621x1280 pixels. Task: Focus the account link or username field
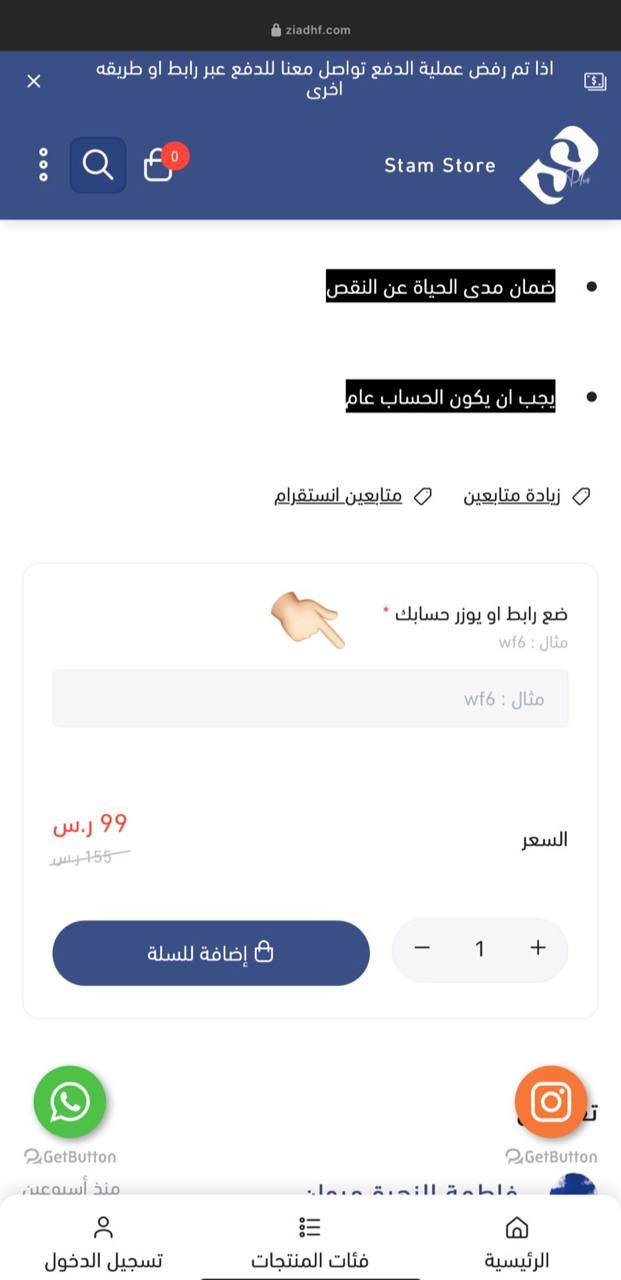point(310,698)
